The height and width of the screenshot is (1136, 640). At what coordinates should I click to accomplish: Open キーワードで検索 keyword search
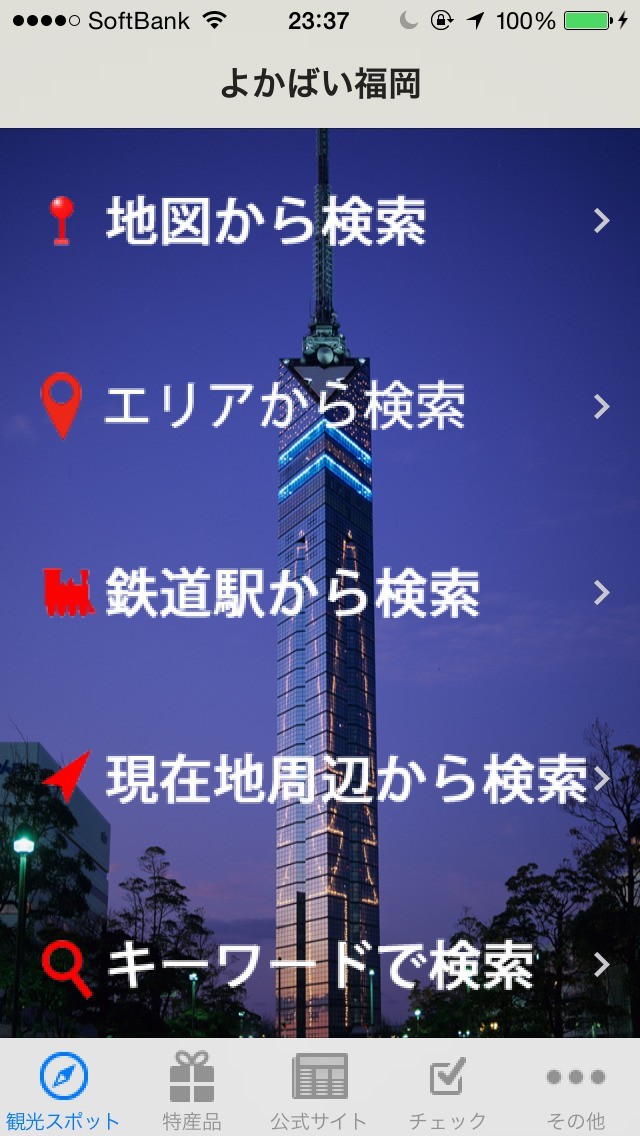click(320, 965)
